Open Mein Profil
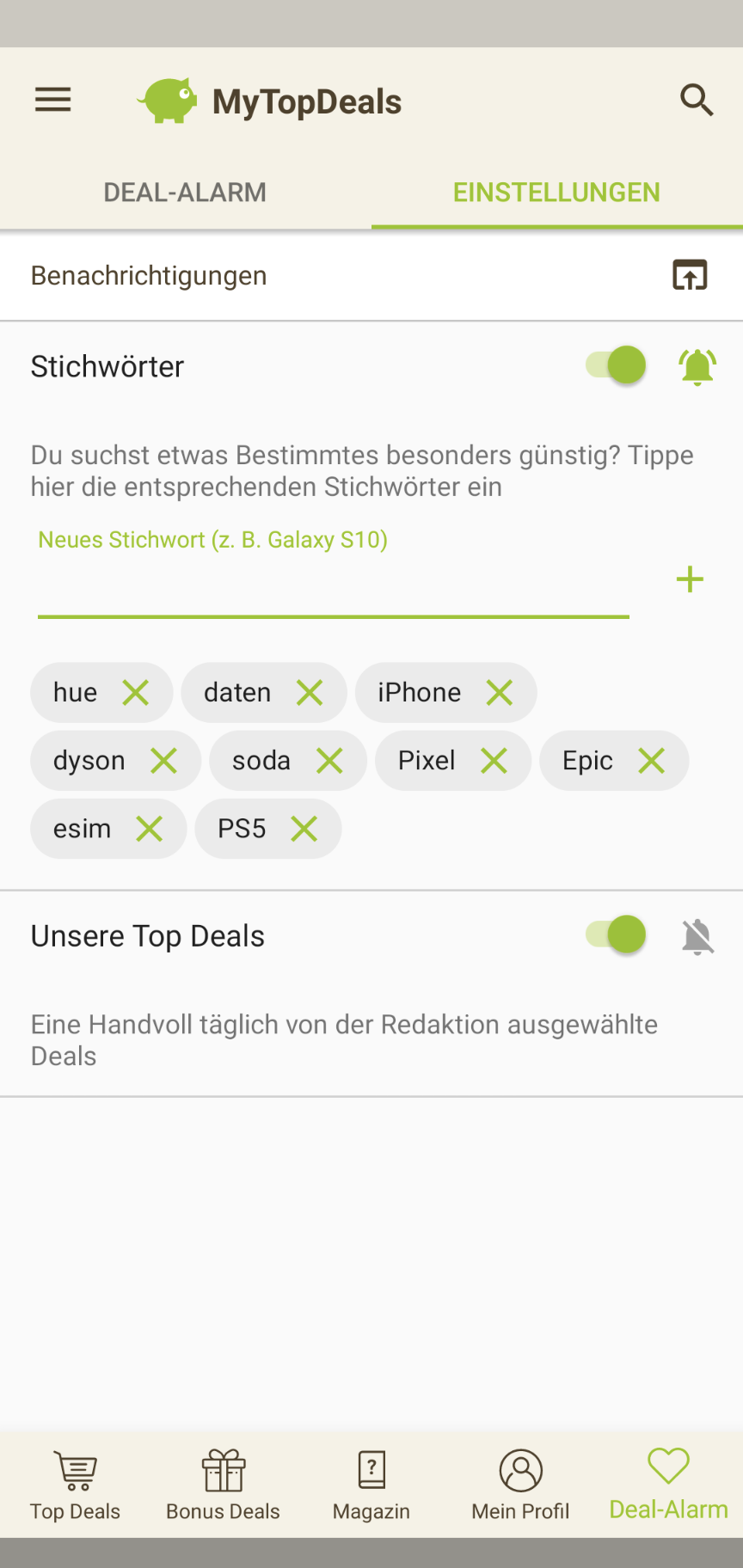743x1568 pixels. (x=520, y=1485)
